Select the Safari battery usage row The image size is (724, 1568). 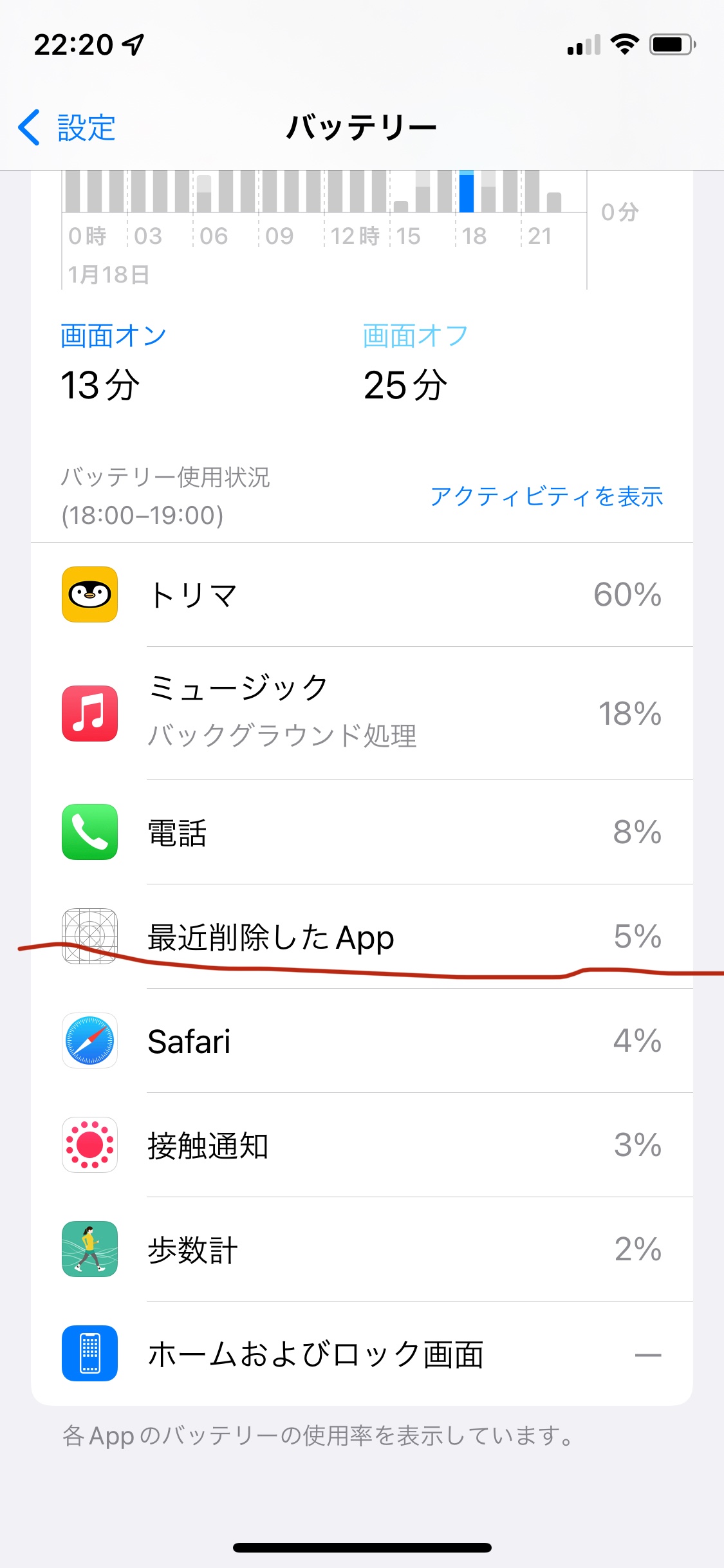[x=362, y=1041]
